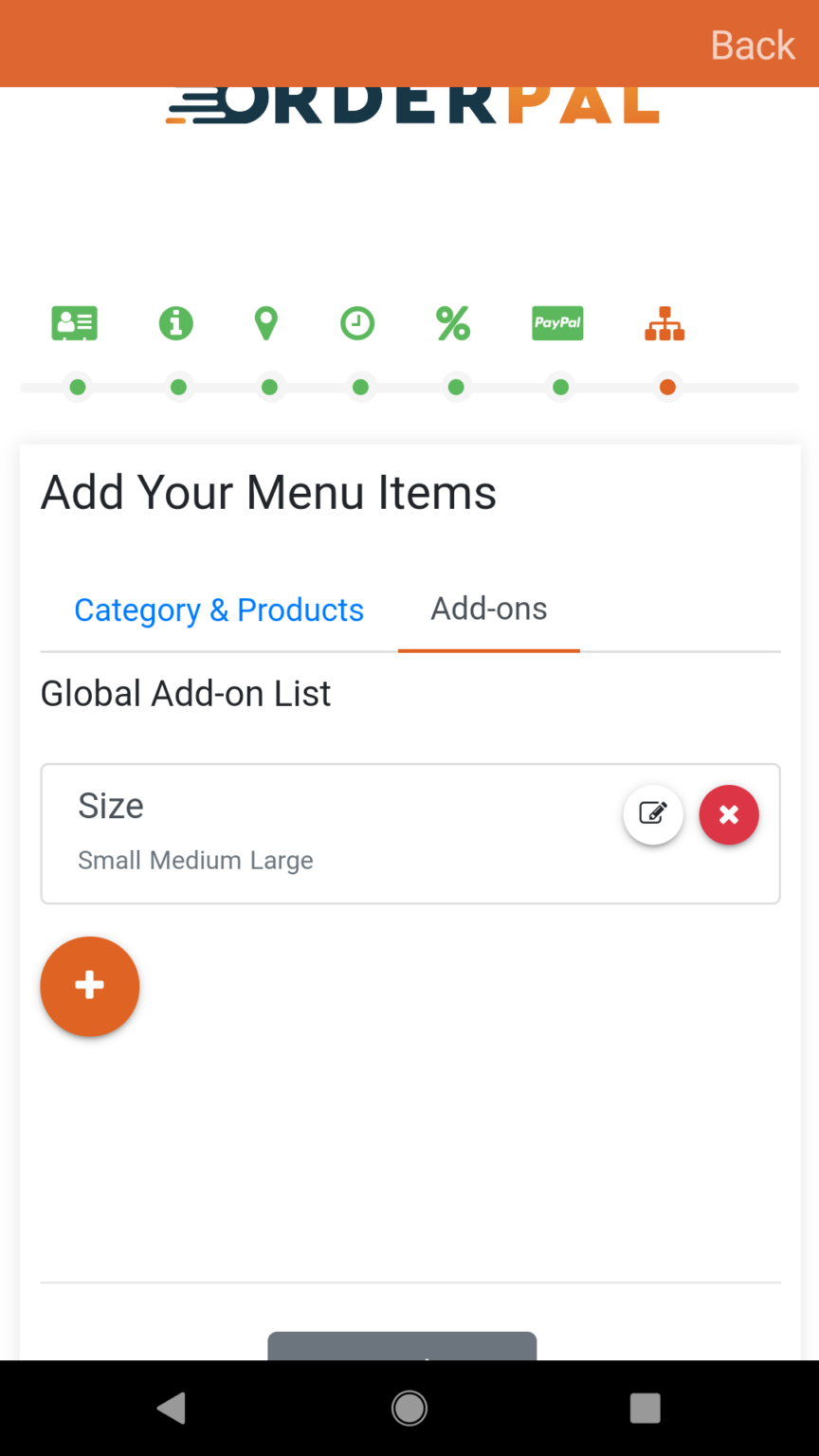Viewport: 819px width, 1456px height.
Task: Go to the contact card step
Action: pos(75,323)
